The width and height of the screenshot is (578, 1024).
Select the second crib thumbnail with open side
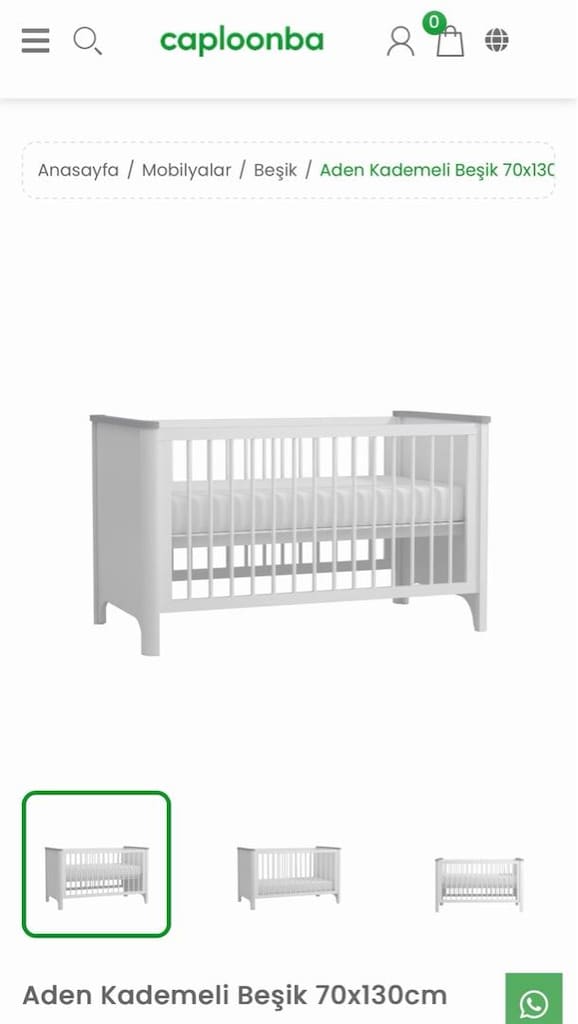pos(289,875)
